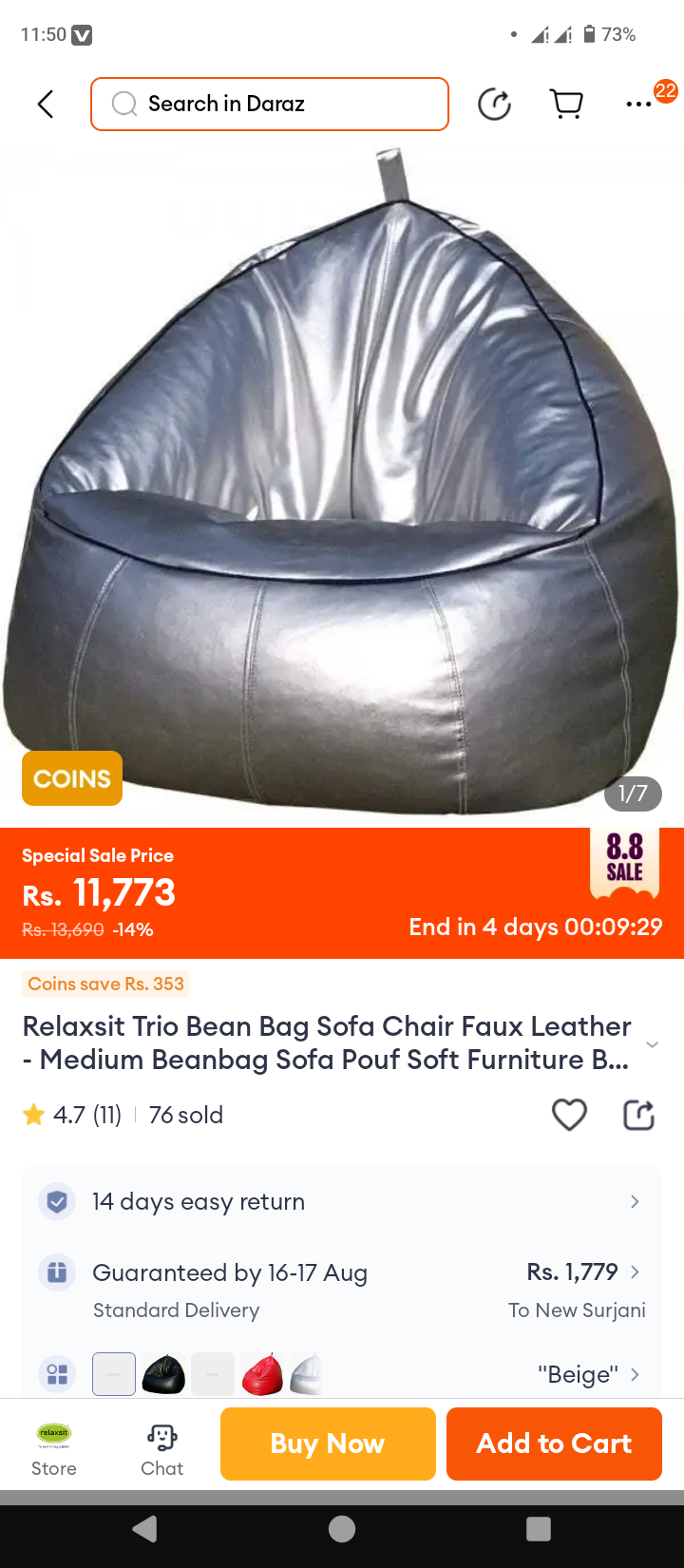The width and height of the screenshot is (684, 1568).
Task: Chat with the seller
Action: pos(162,1444)
